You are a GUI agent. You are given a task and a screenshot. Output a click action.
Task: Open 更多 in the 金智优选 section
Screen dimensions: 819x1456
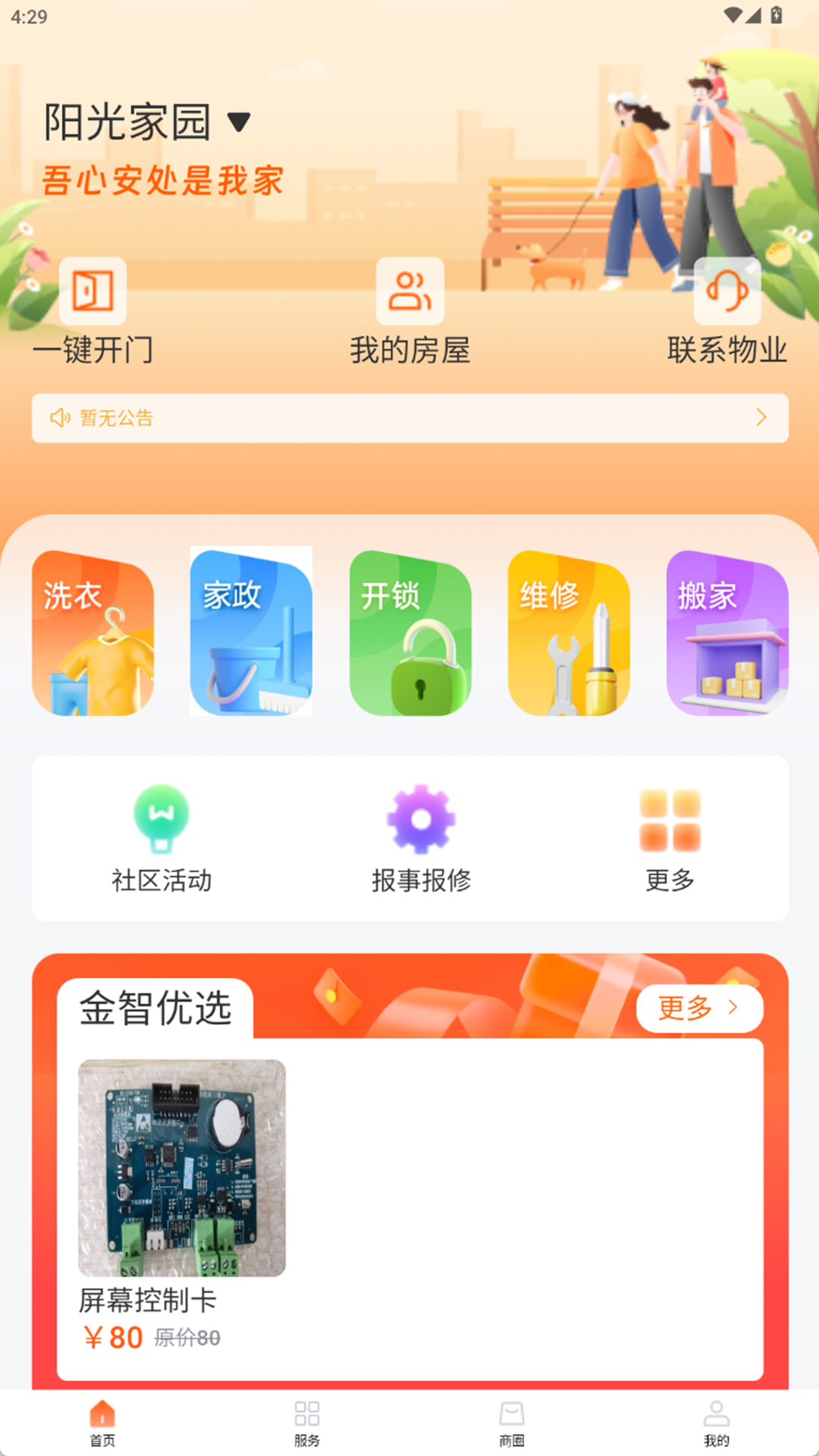[x=698, y=1007]
